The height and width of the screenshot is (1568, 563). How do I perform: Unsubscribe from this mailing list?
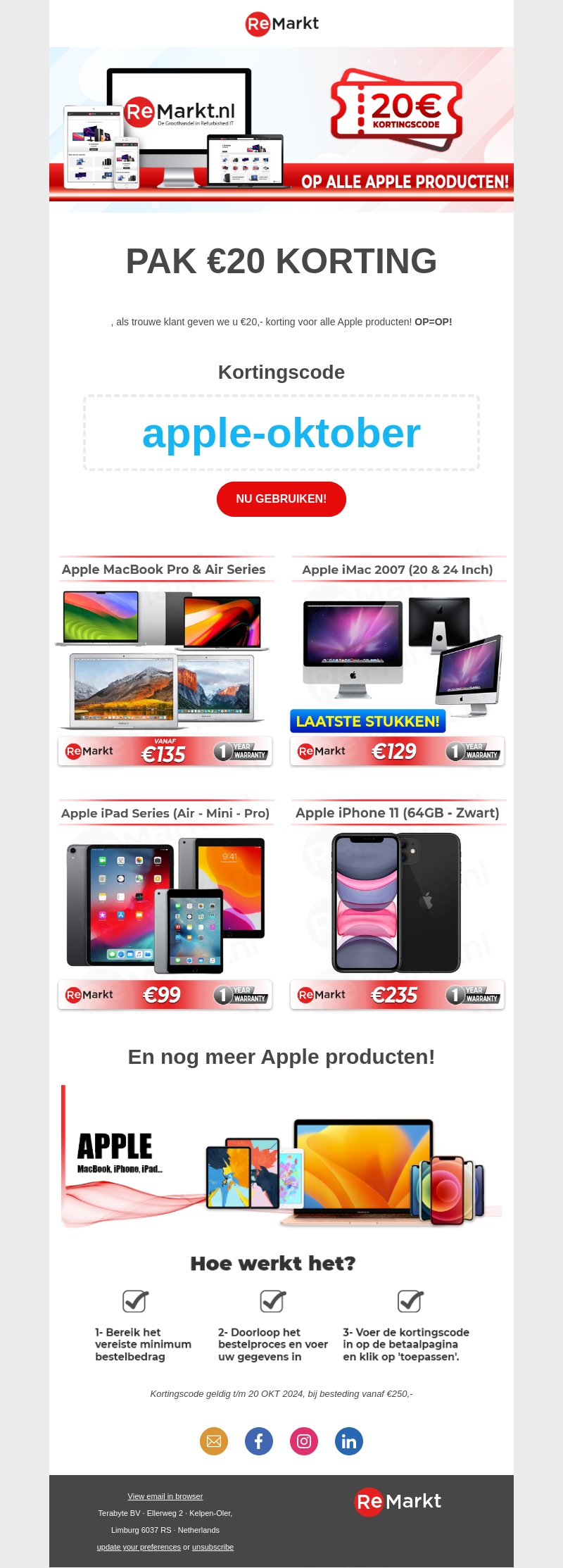click(213, 1547)
